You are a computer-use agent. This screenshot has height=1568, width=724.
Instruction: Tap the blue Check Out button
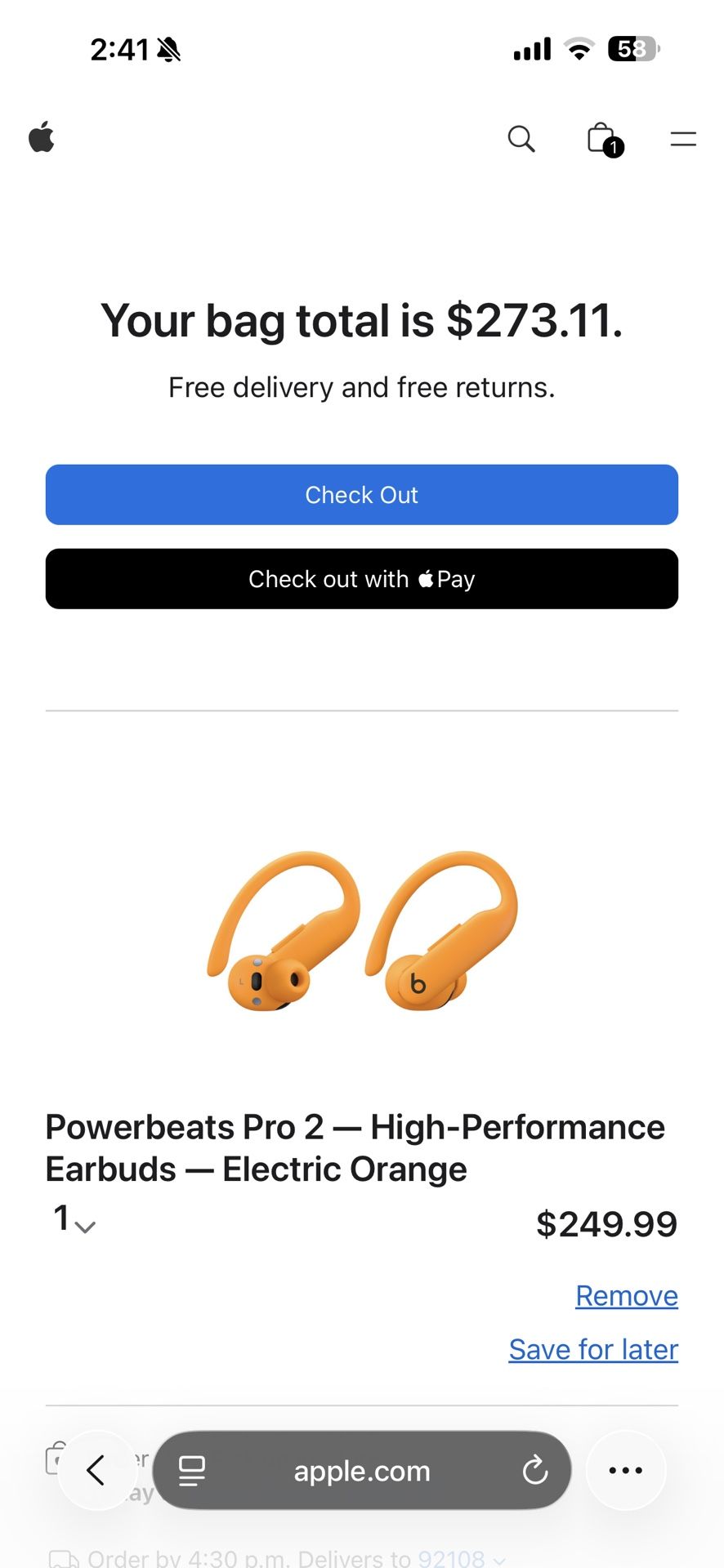click(362, 495)
